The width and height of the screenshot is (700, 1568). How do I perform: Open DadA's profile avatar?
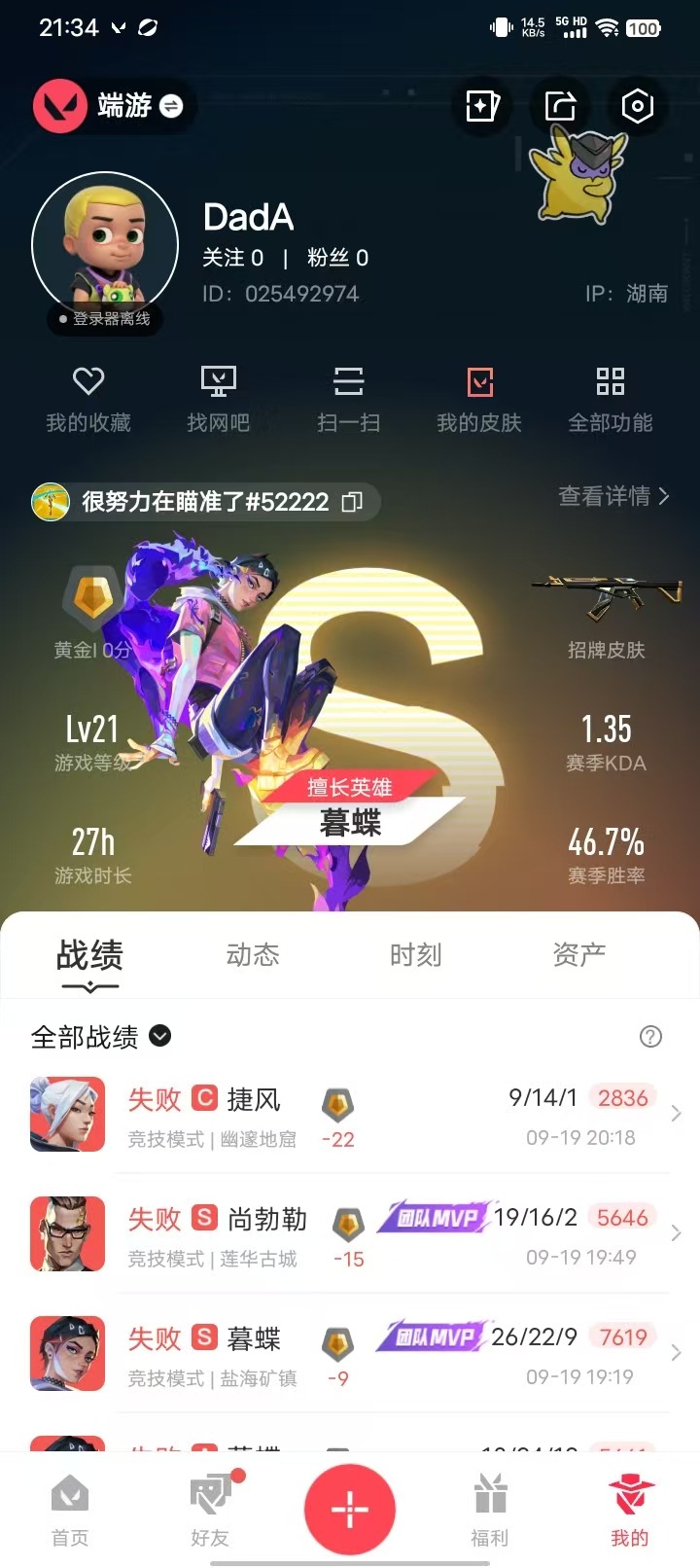pyautogui.click(x=105, y=245)
